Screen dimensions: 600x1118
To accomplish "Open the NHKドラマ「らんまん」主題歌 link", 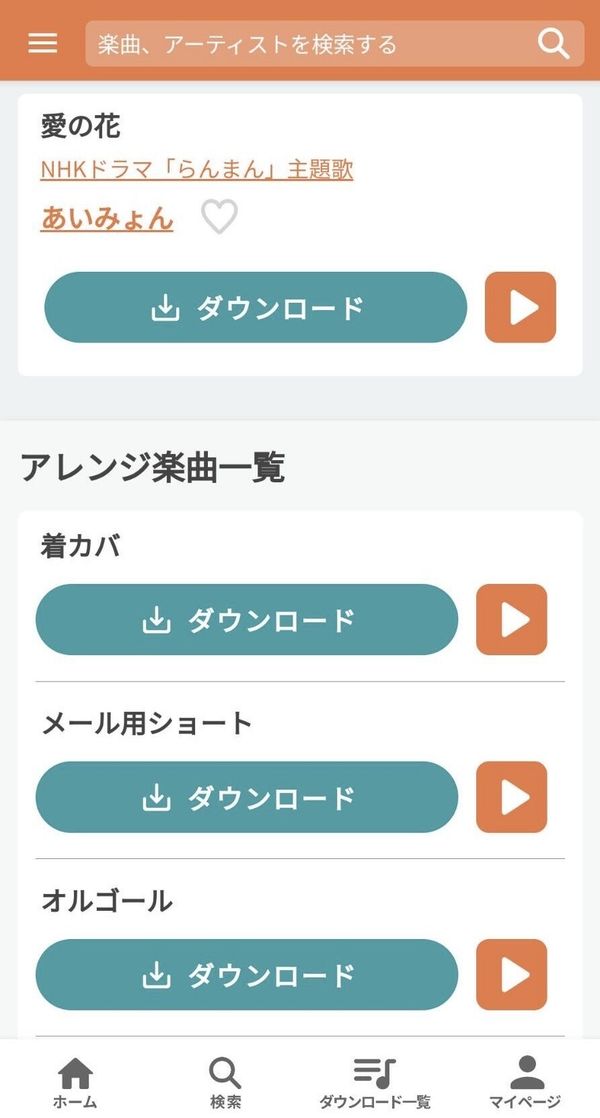I will (197, 169).
